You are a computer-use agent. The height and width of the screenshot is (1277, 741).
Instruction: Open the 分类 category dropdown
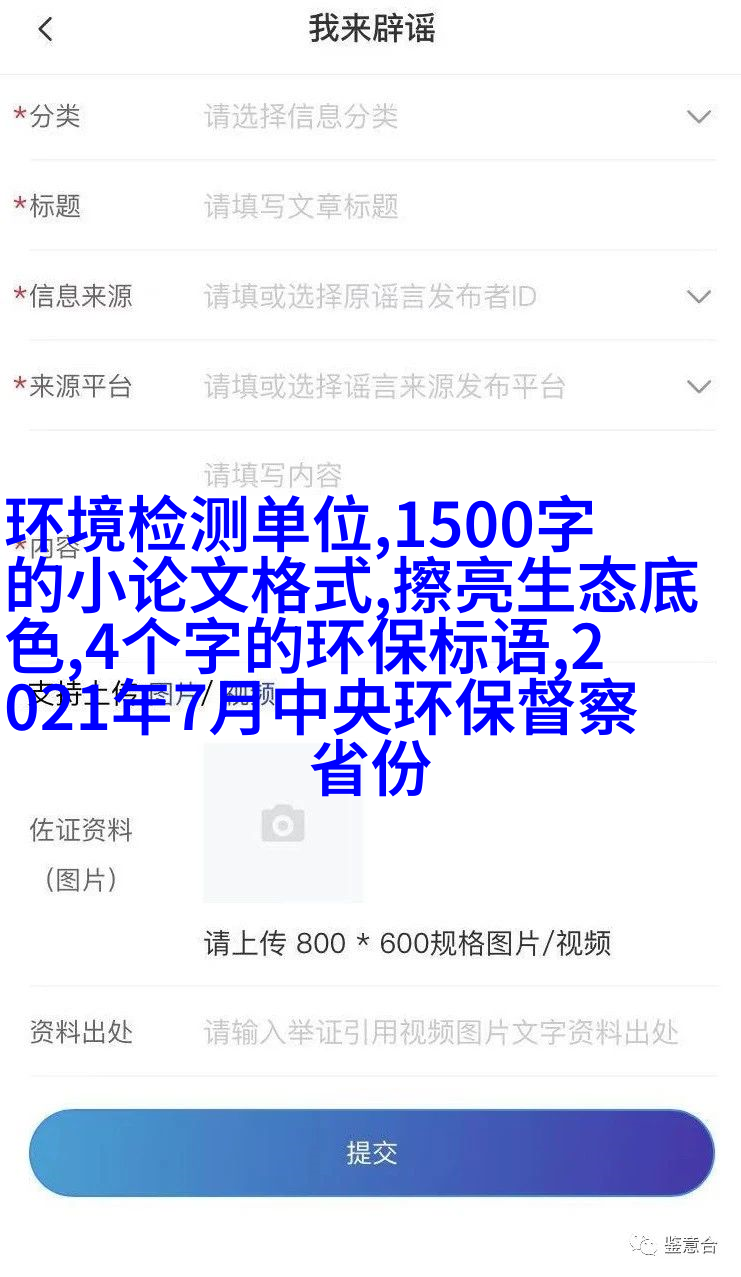(698, 117)
